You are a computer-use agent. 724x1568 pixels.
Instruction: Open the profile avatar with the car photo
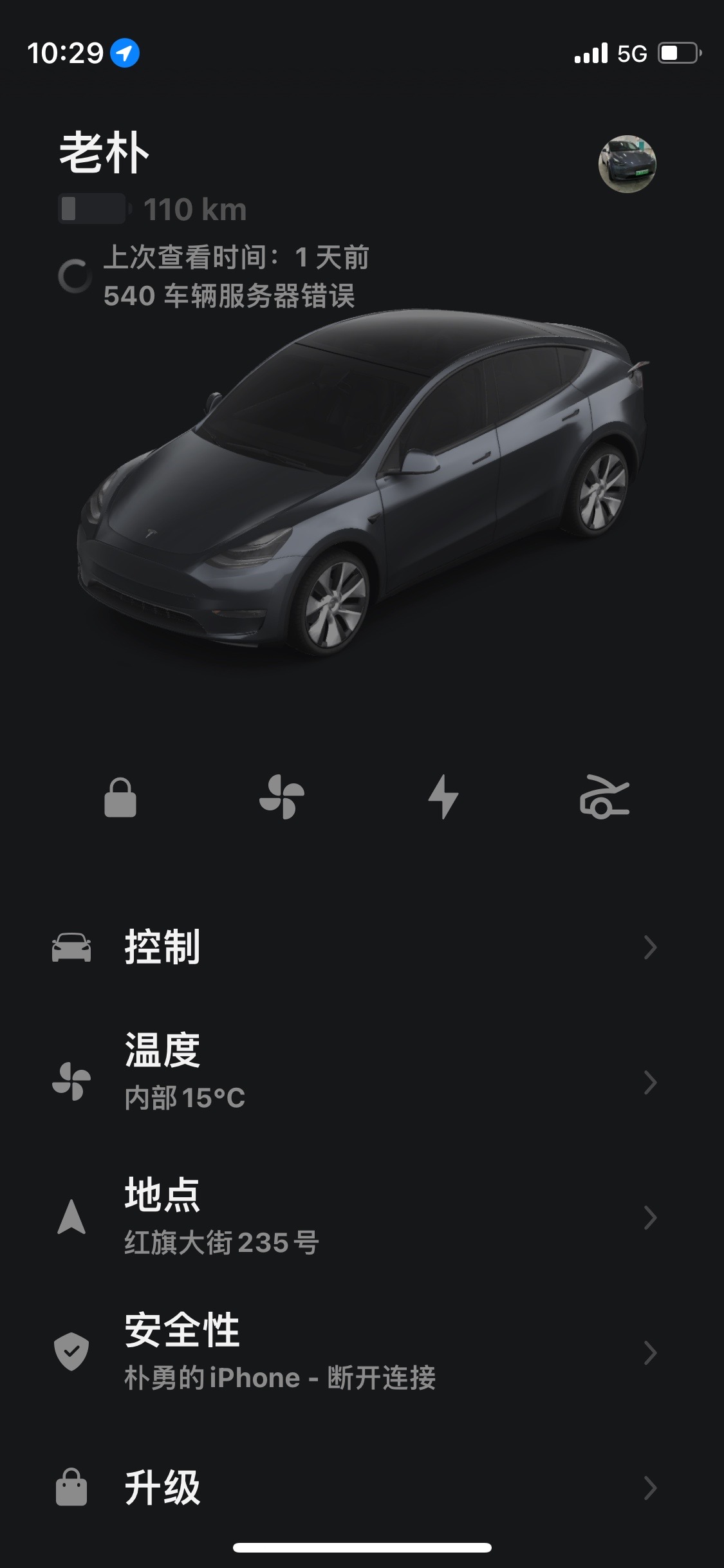coord(627,164)
